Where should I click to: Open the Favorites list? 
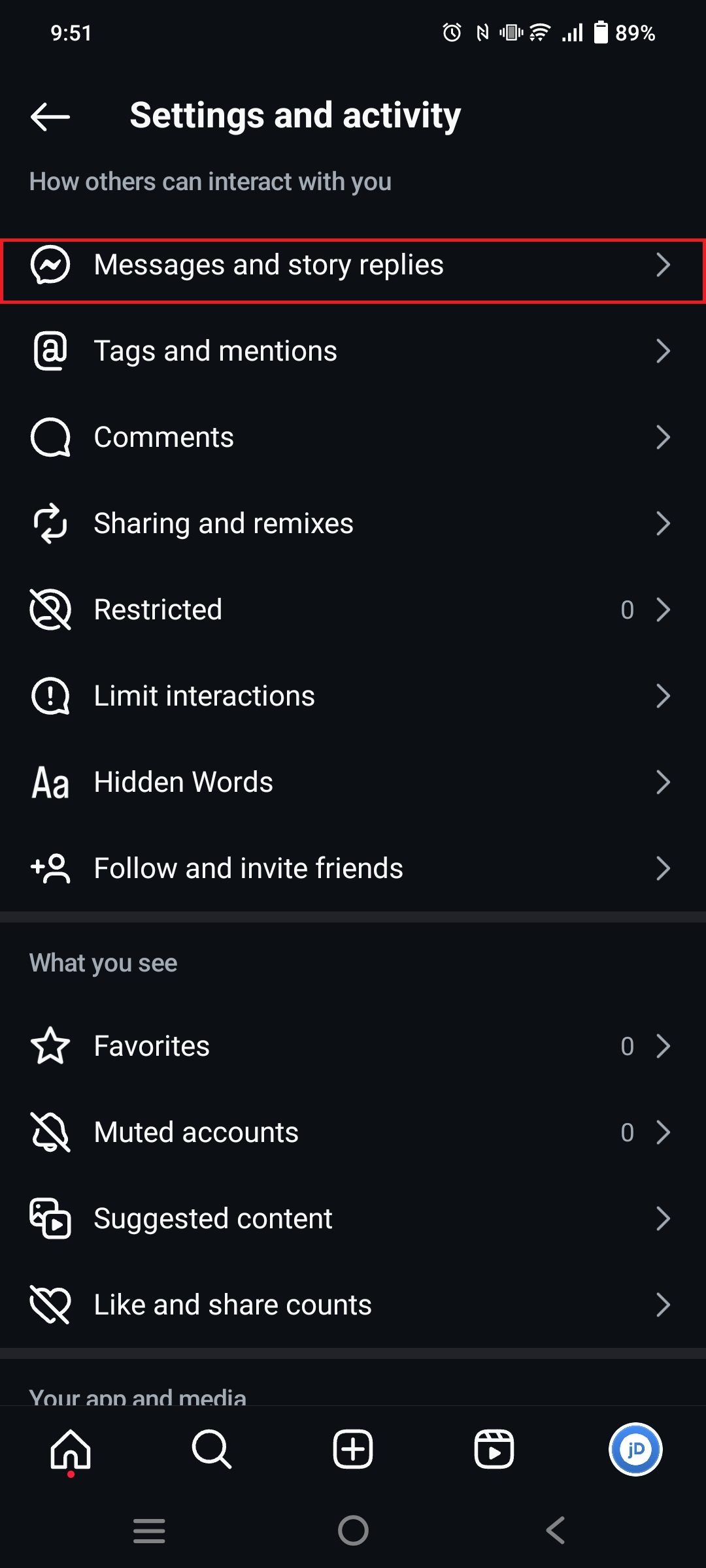pos(353,1046)
